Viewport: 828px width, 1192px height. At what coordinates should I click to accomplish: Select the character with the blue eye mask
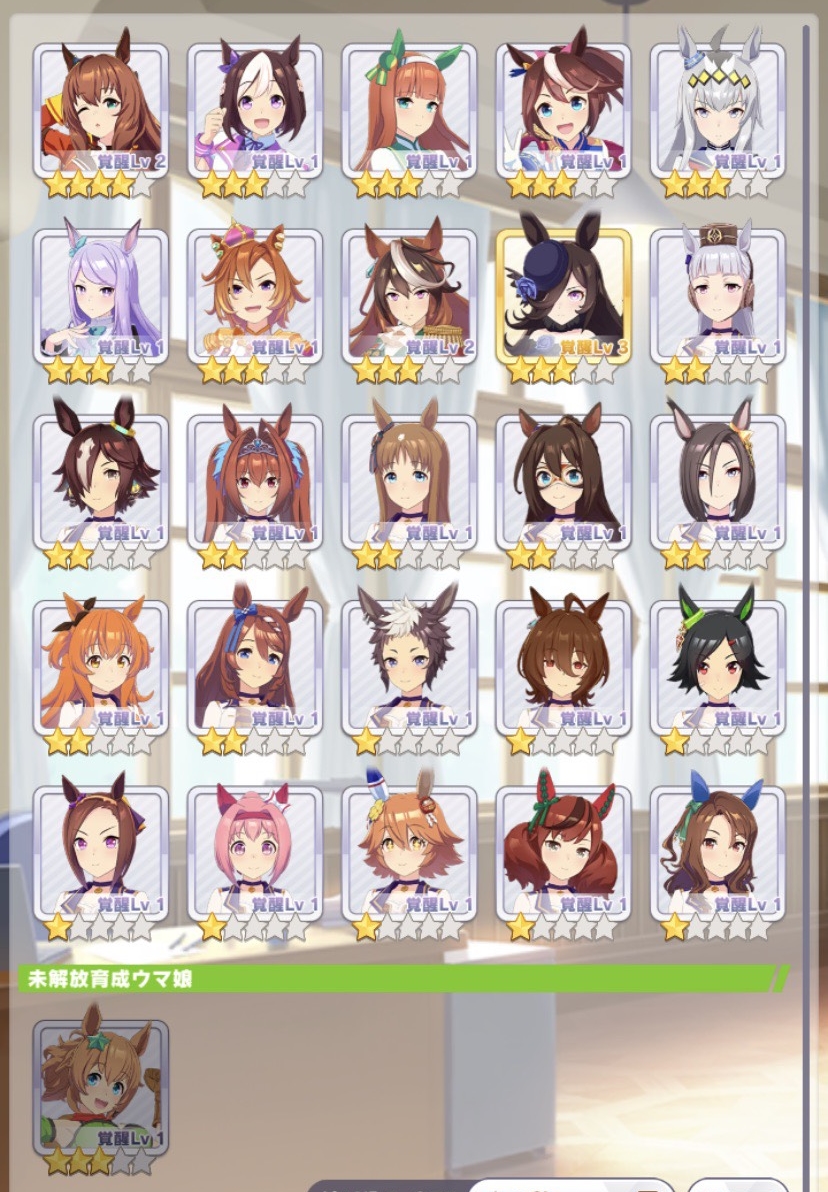coord(563,481)
